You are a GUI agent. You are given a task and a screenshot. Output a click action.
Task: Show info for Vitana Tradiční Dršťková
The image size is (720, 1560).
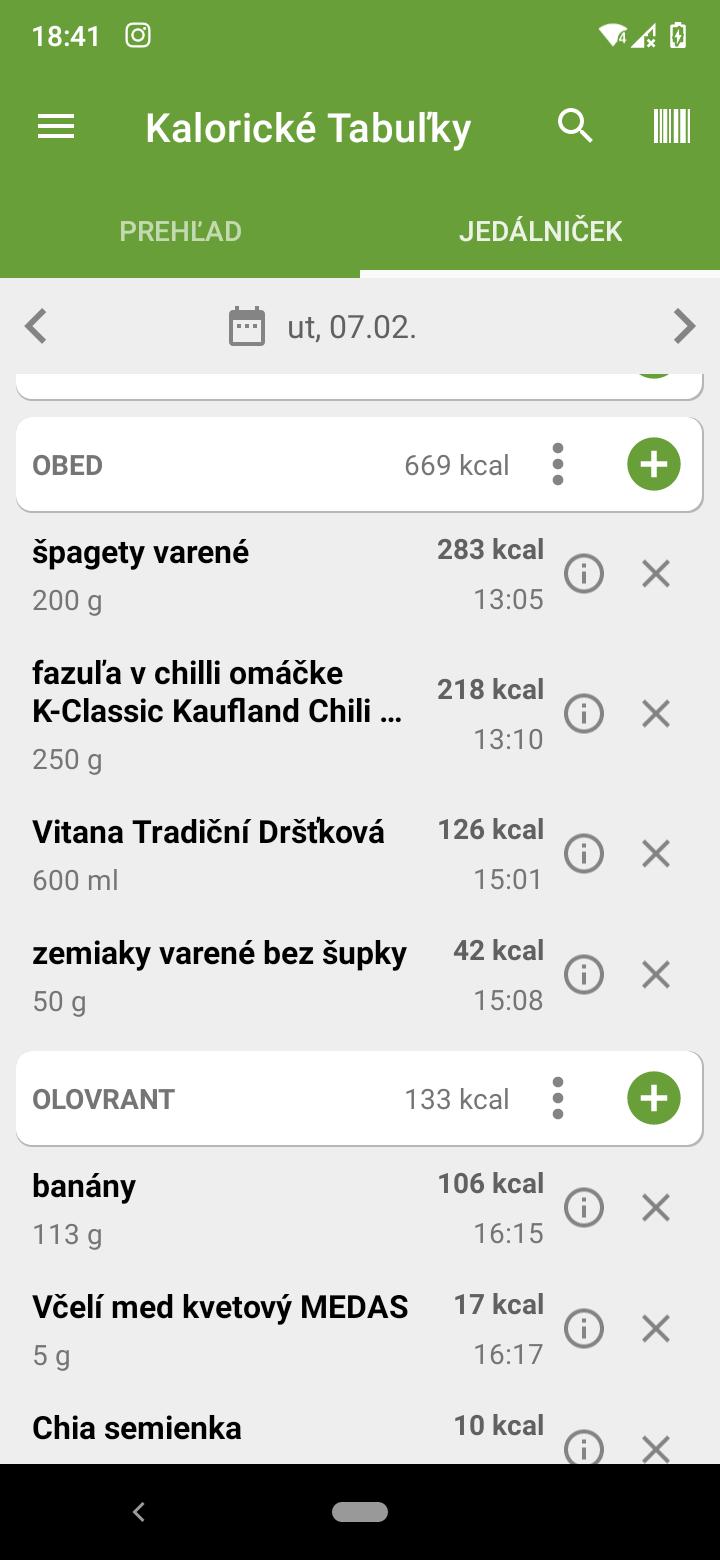(584, 854)
